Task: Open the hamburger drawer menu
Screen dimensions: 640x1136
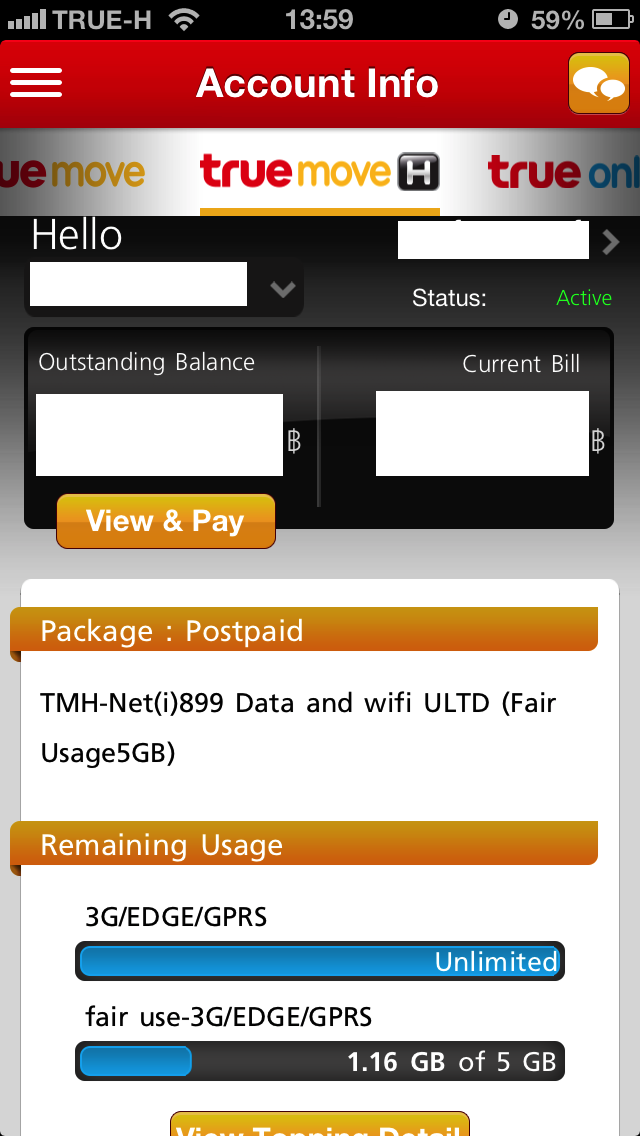Action: pos(36,83)
